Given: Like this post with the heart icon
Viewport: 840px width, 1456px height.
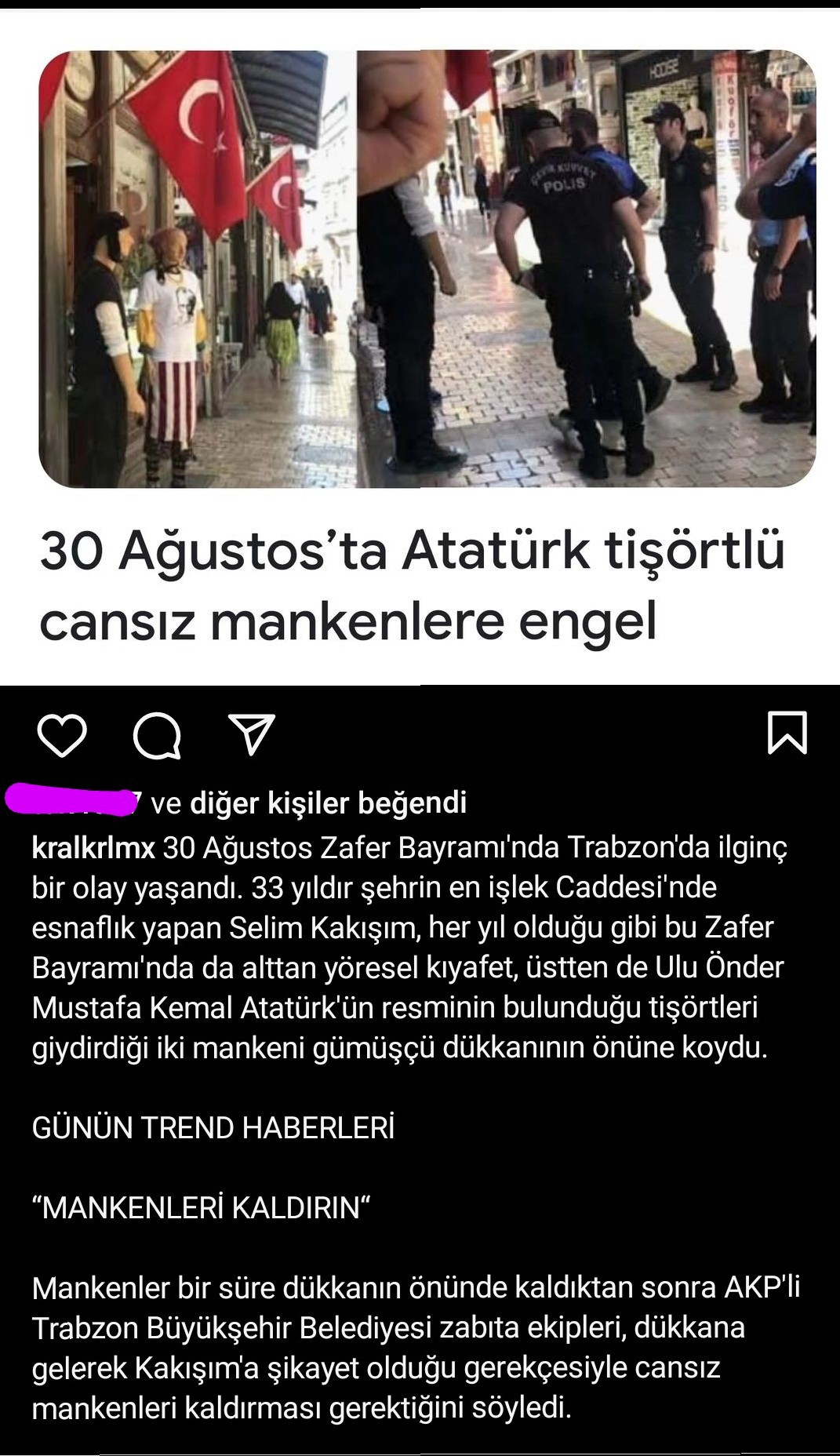Looking at the screenshot, I should [62, 735].
